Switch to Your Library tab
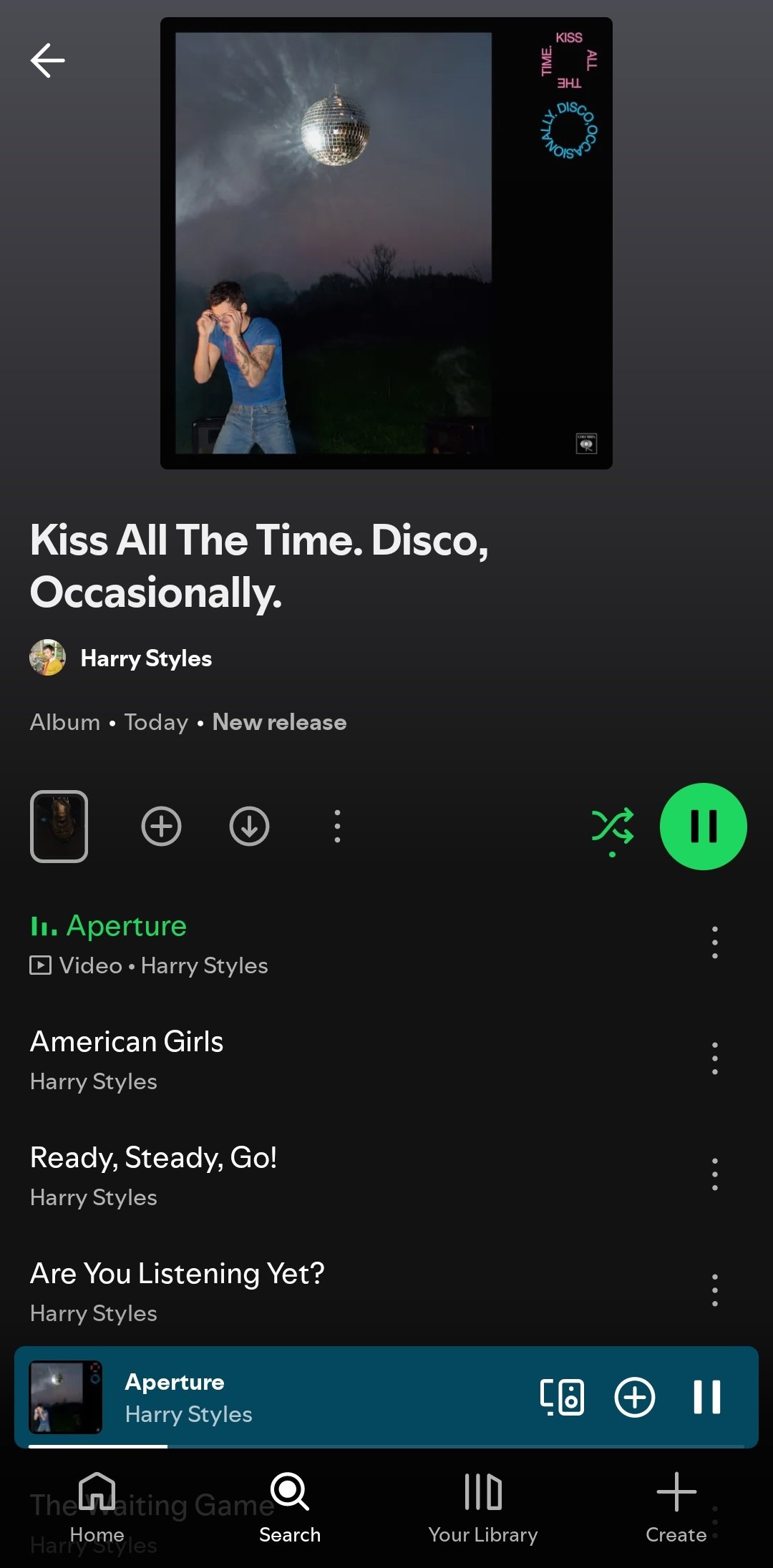Screen dimensions: 773x1568 (483, 1506)
